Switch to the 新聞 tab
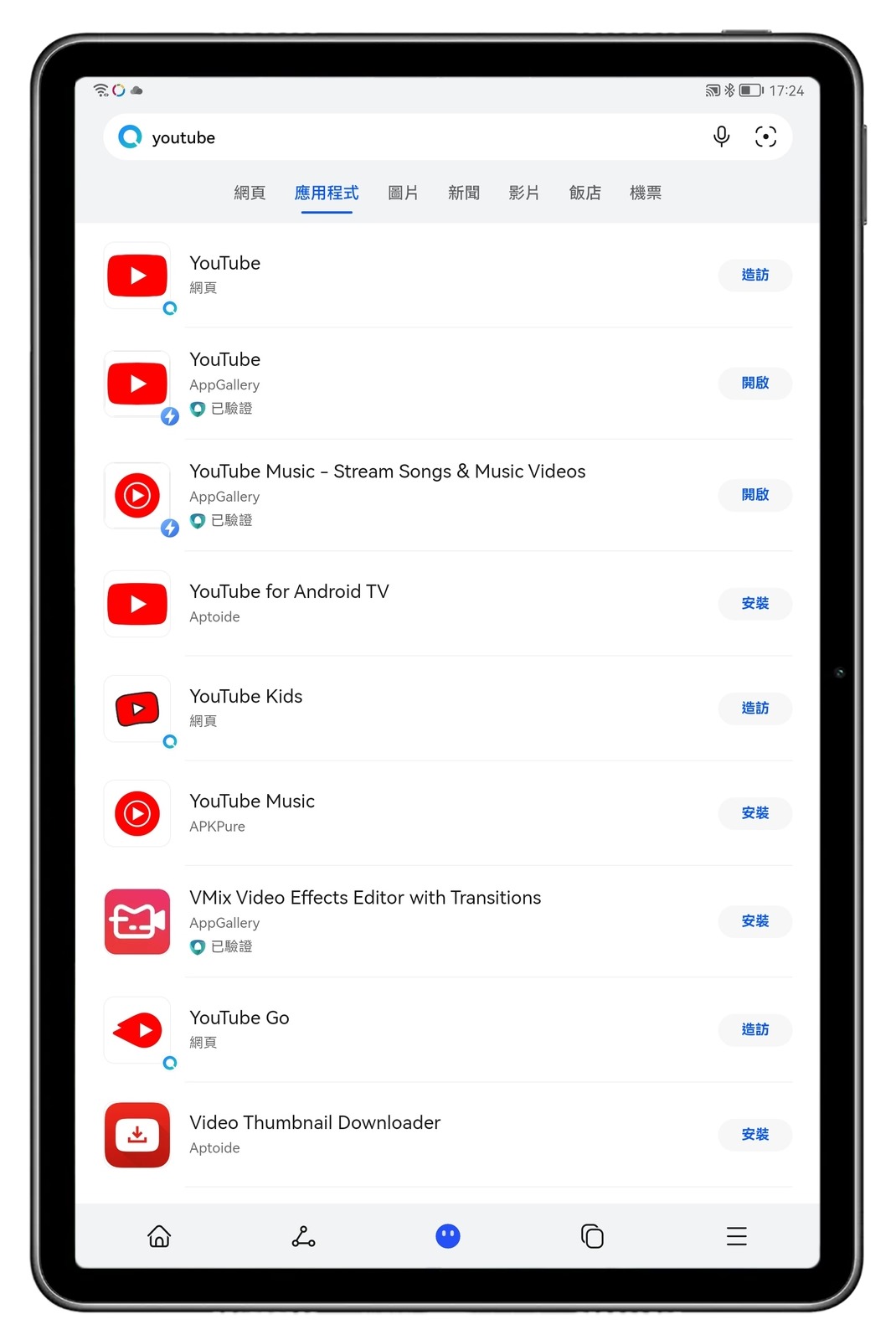This screenshot has width=896, height=1340. (464, 193)
